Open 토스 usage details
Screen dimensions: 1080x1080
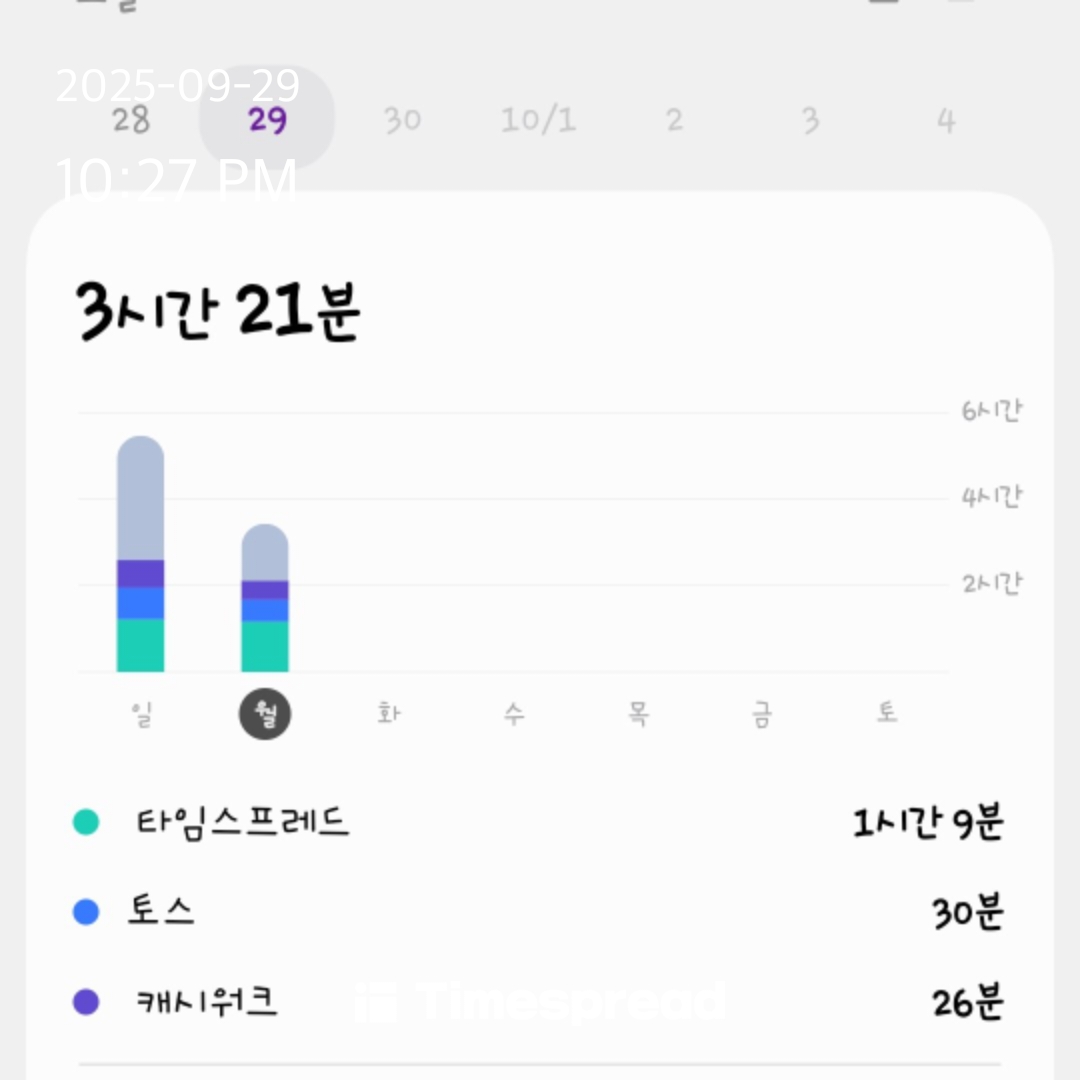[540, 911]
